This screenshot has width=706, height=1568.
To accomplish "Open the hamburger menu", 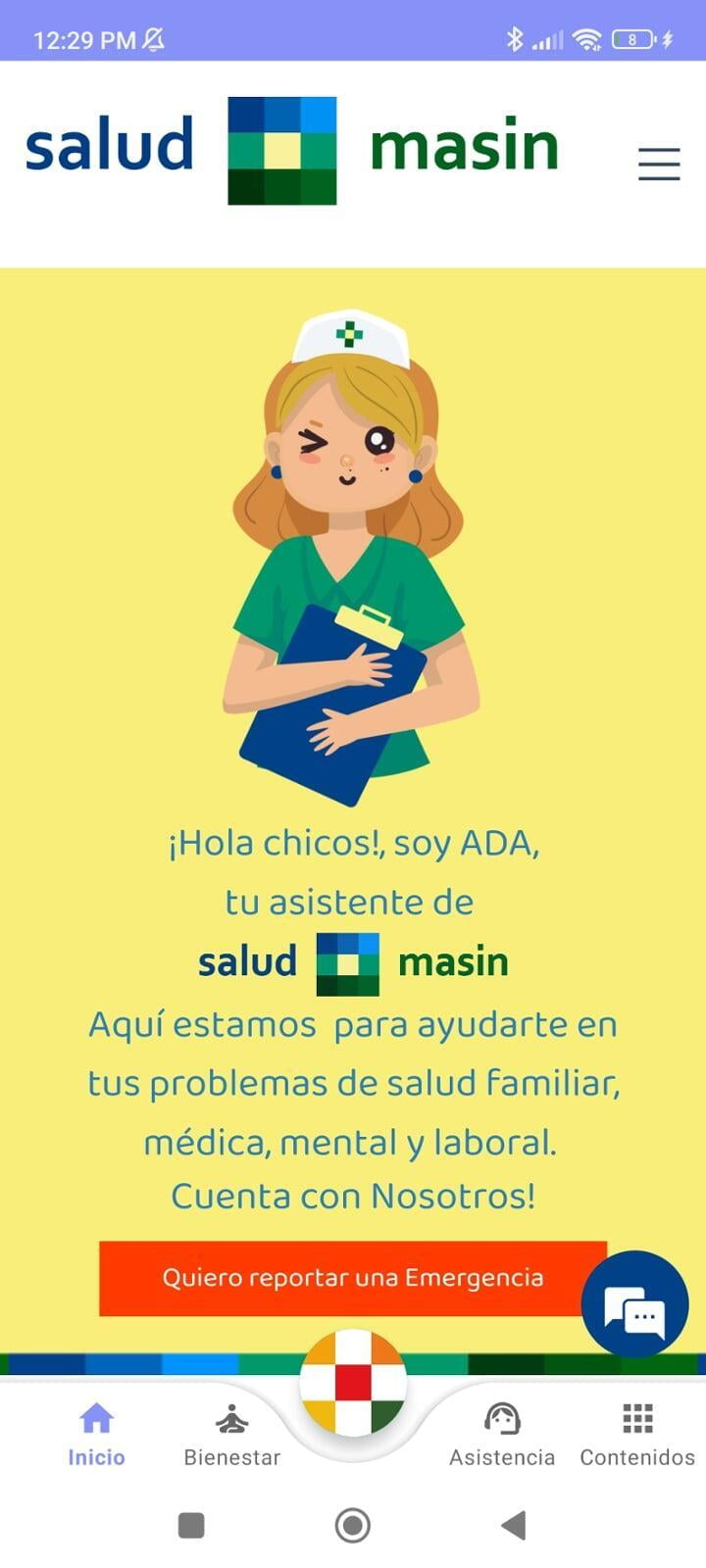I will [659, 164].
